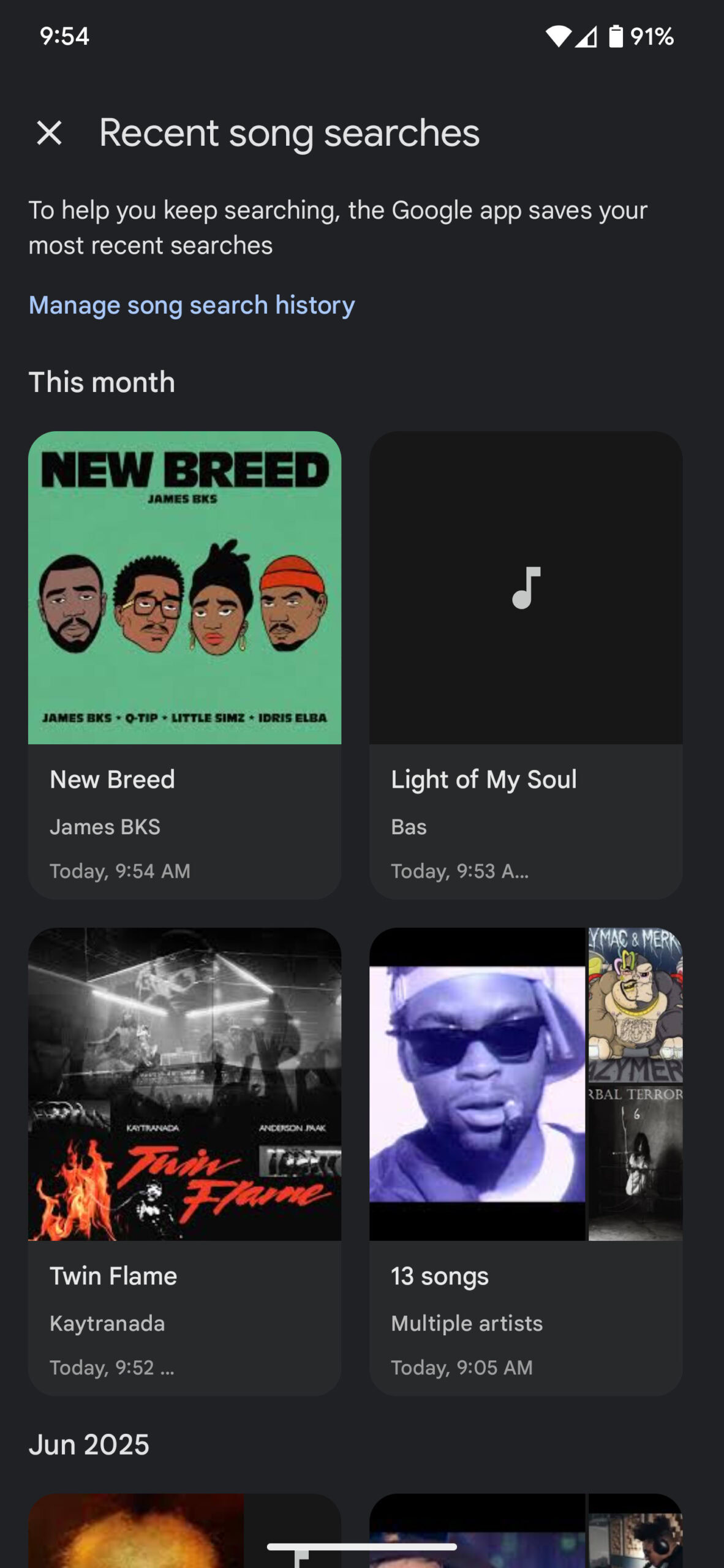724x1568 pixels.
Task: Open the New Breed song card
Action: 184,665
